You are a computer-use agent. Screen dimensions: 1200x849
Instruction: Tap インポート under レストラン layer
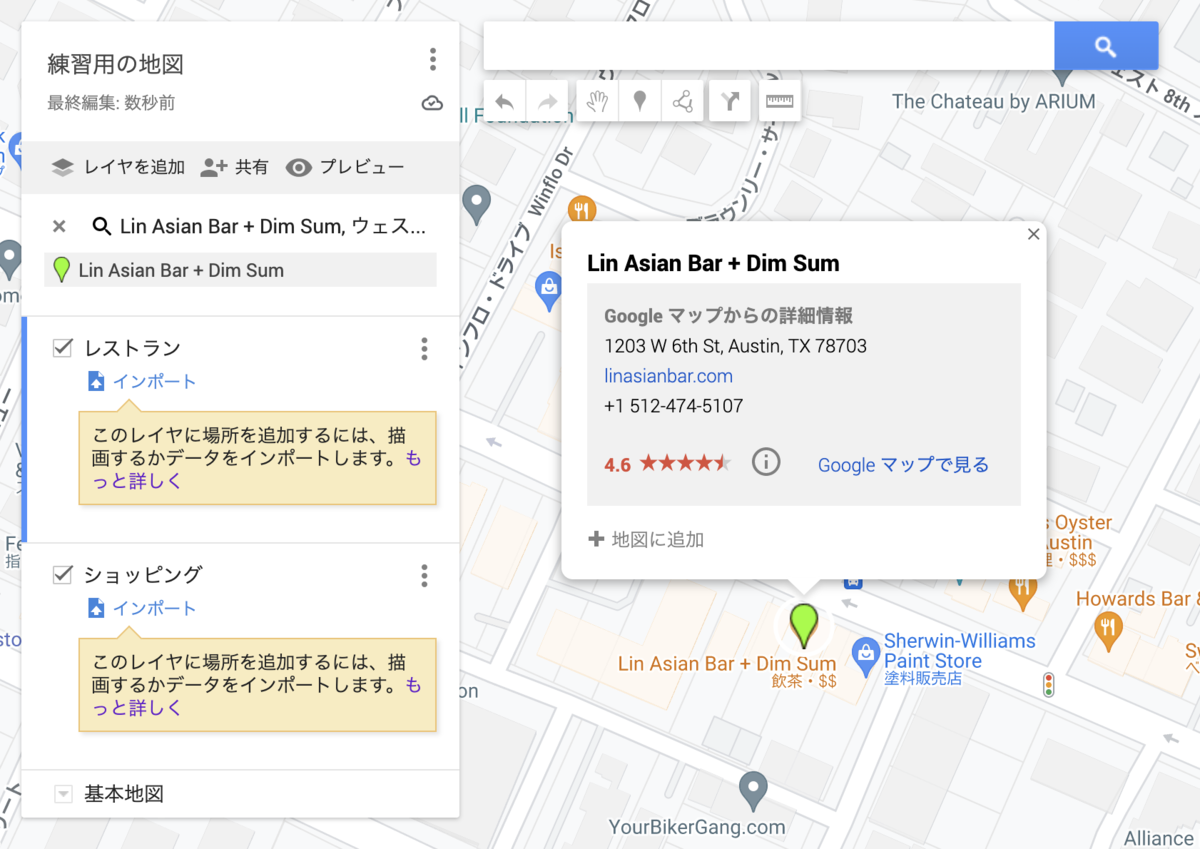pyautogui.click(x=153, y=381)
